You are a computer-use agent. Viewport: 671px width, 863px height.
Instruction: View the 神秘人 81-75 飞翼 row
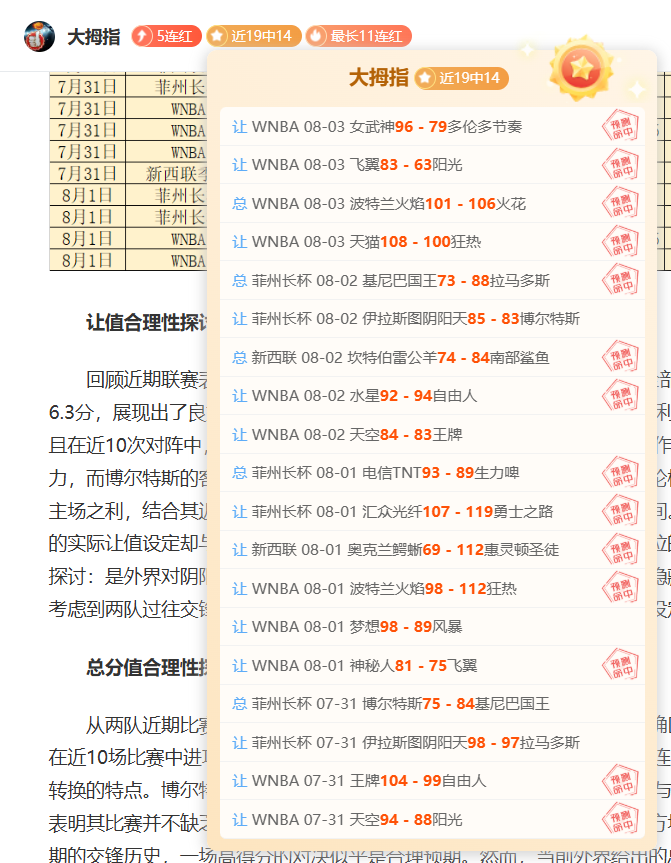click(x=432, y=665)
